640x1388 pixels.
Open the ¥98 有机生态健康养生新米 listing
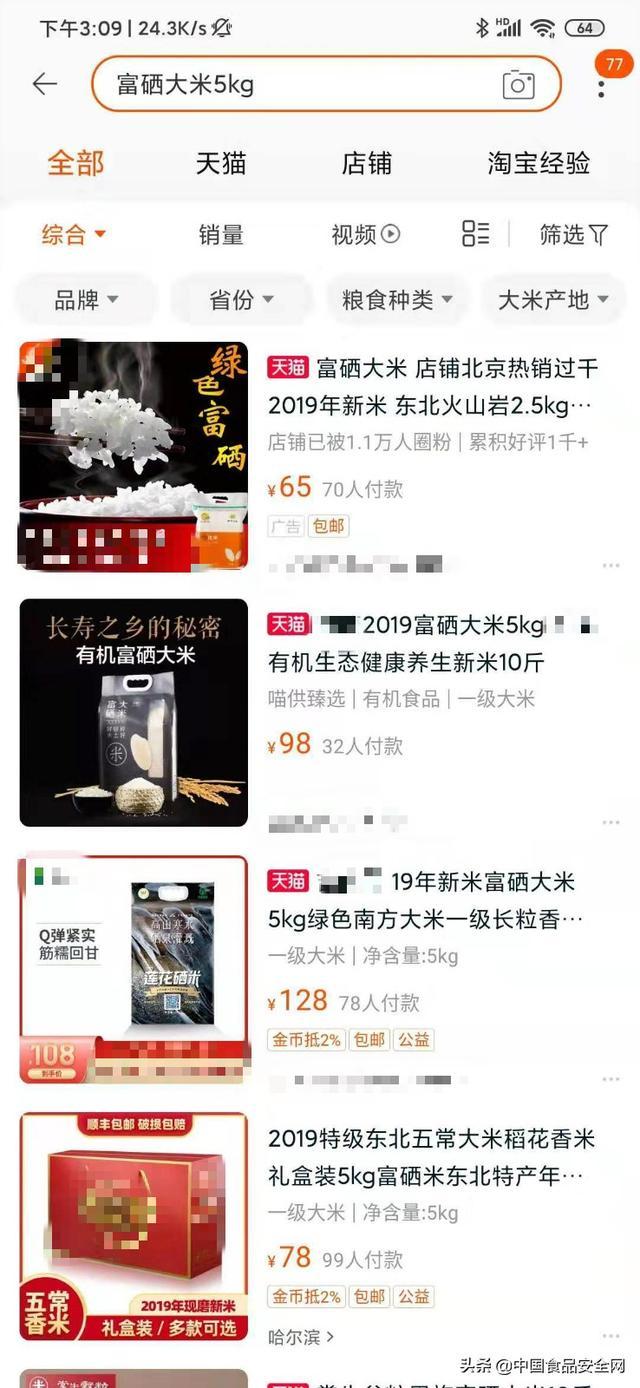432,644
